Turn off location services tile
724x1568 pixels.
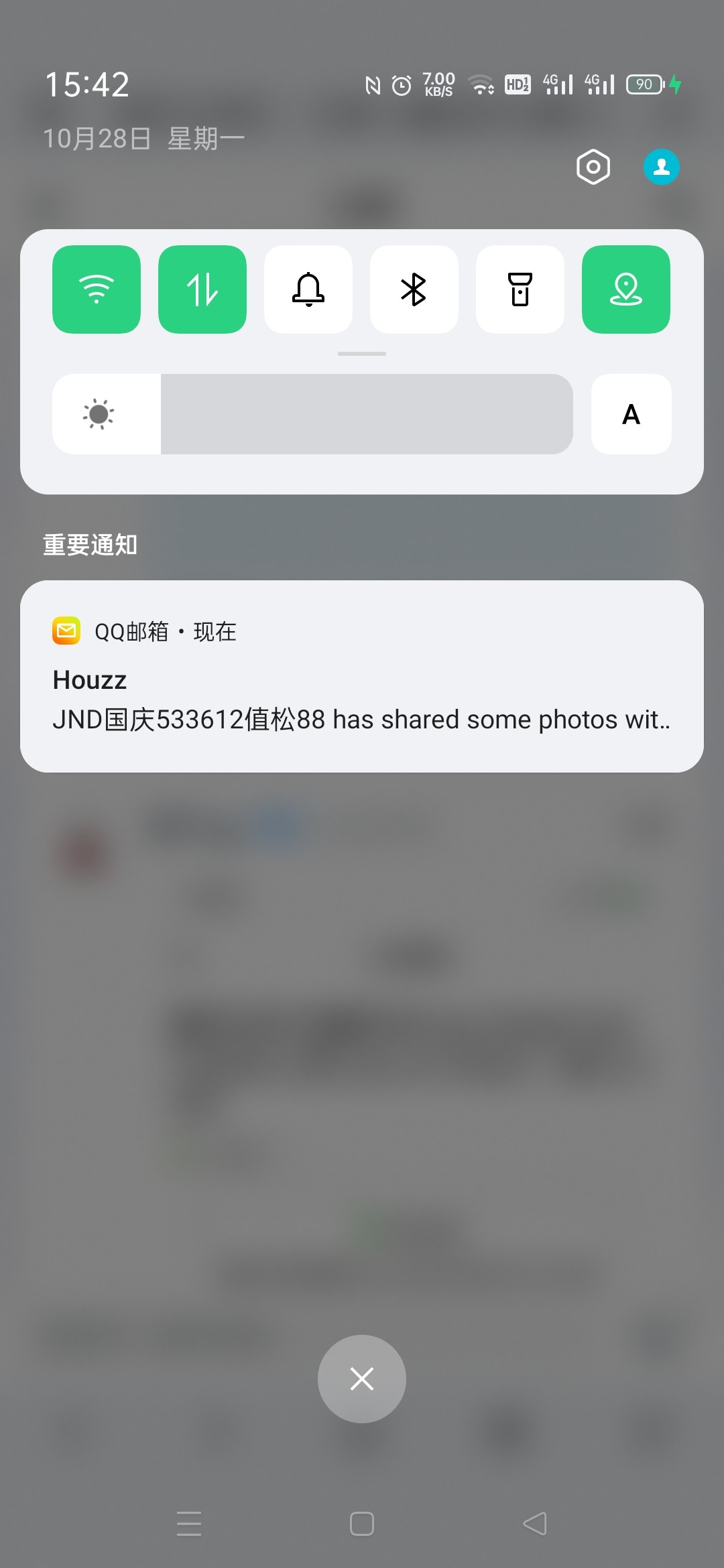click(626, 289)
